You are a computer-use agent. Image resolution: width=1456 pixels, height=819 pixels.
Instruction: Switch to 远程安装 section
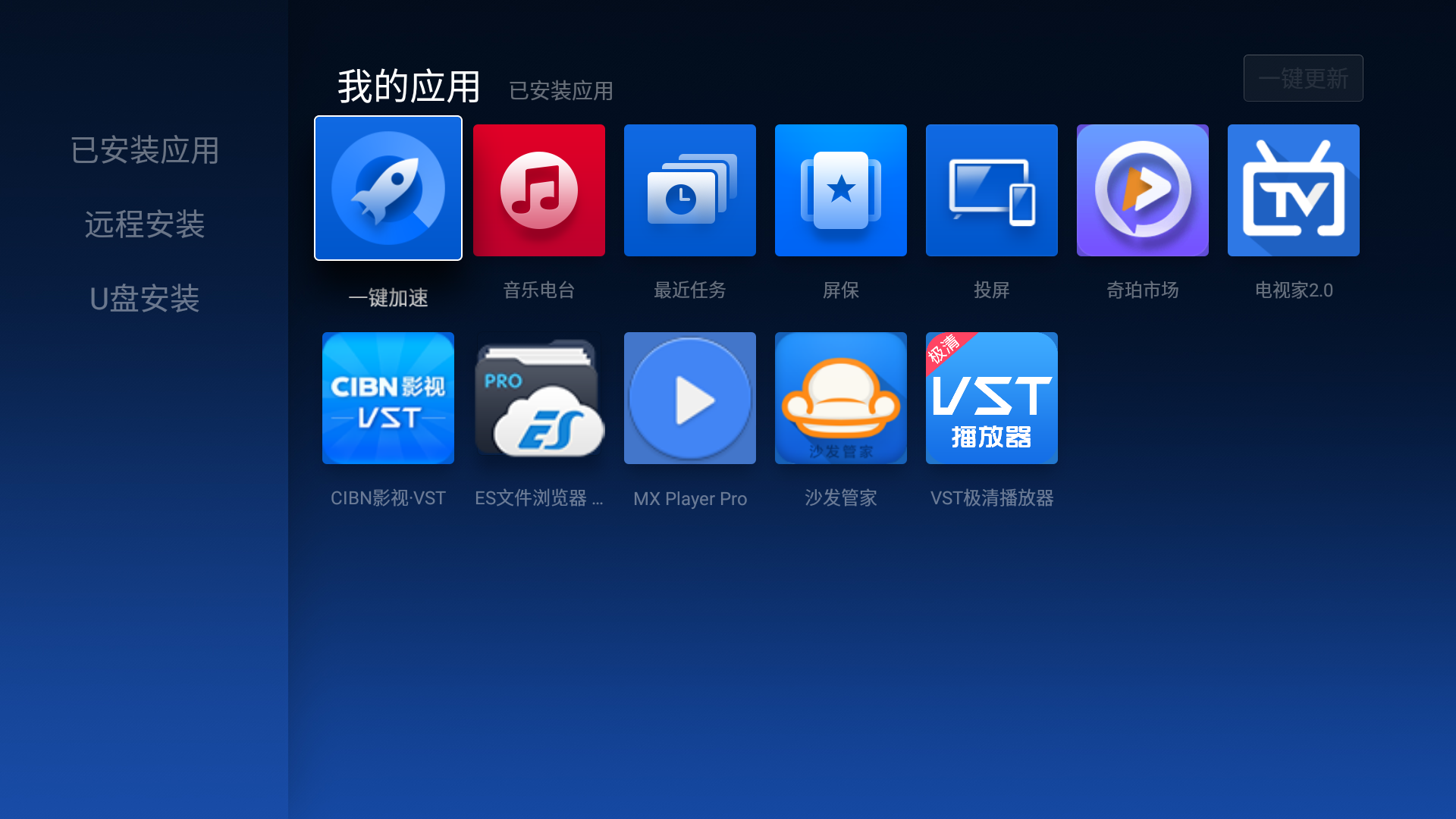144,224
